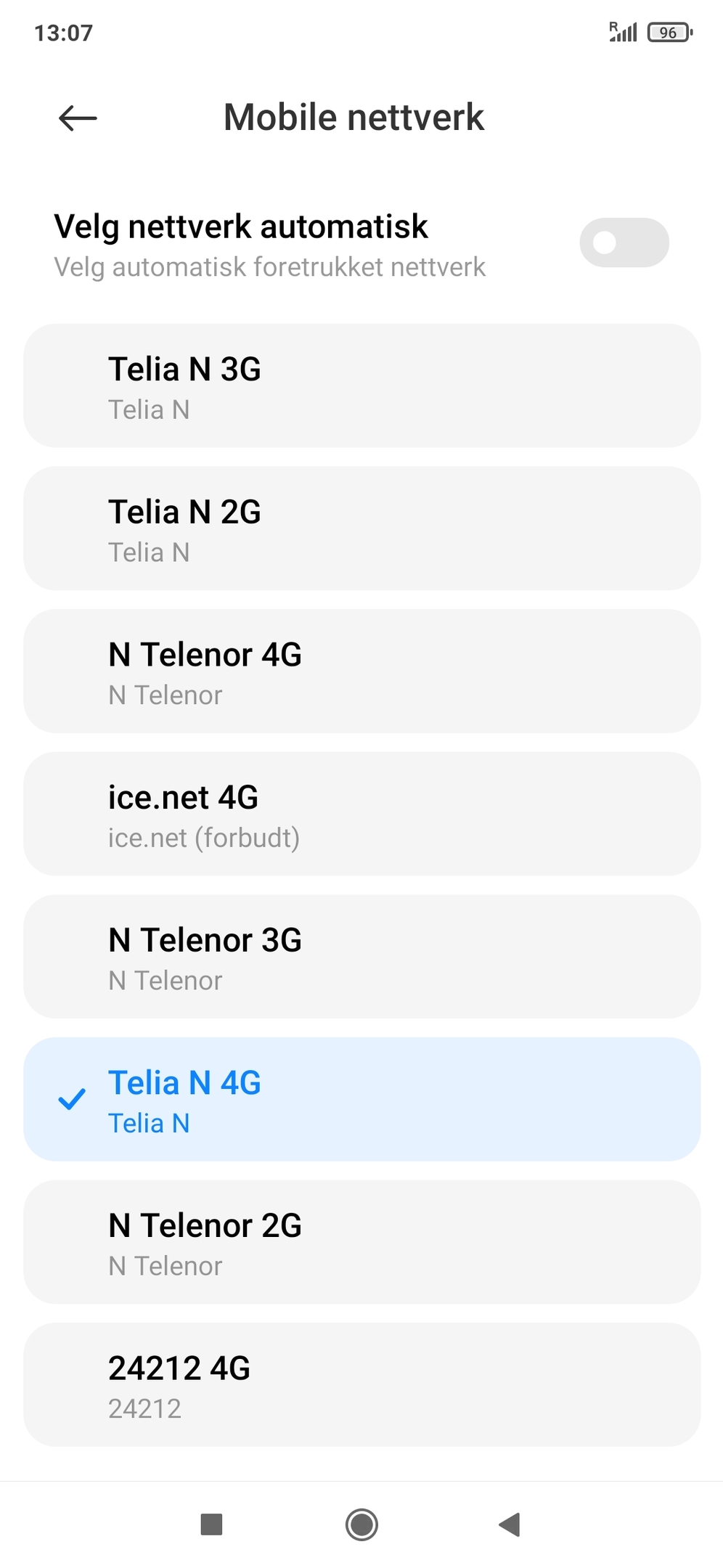Go back from Mobile nettverk

[78, 118]
